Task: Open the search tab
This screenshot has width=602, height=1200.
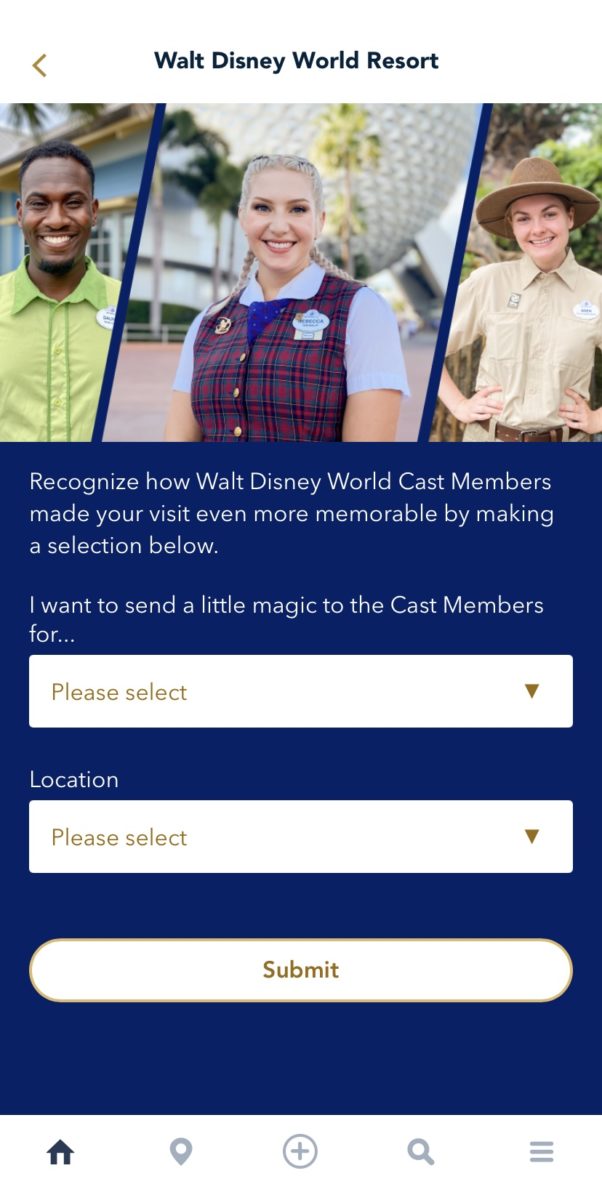Action: click(x=421, y=1152)
